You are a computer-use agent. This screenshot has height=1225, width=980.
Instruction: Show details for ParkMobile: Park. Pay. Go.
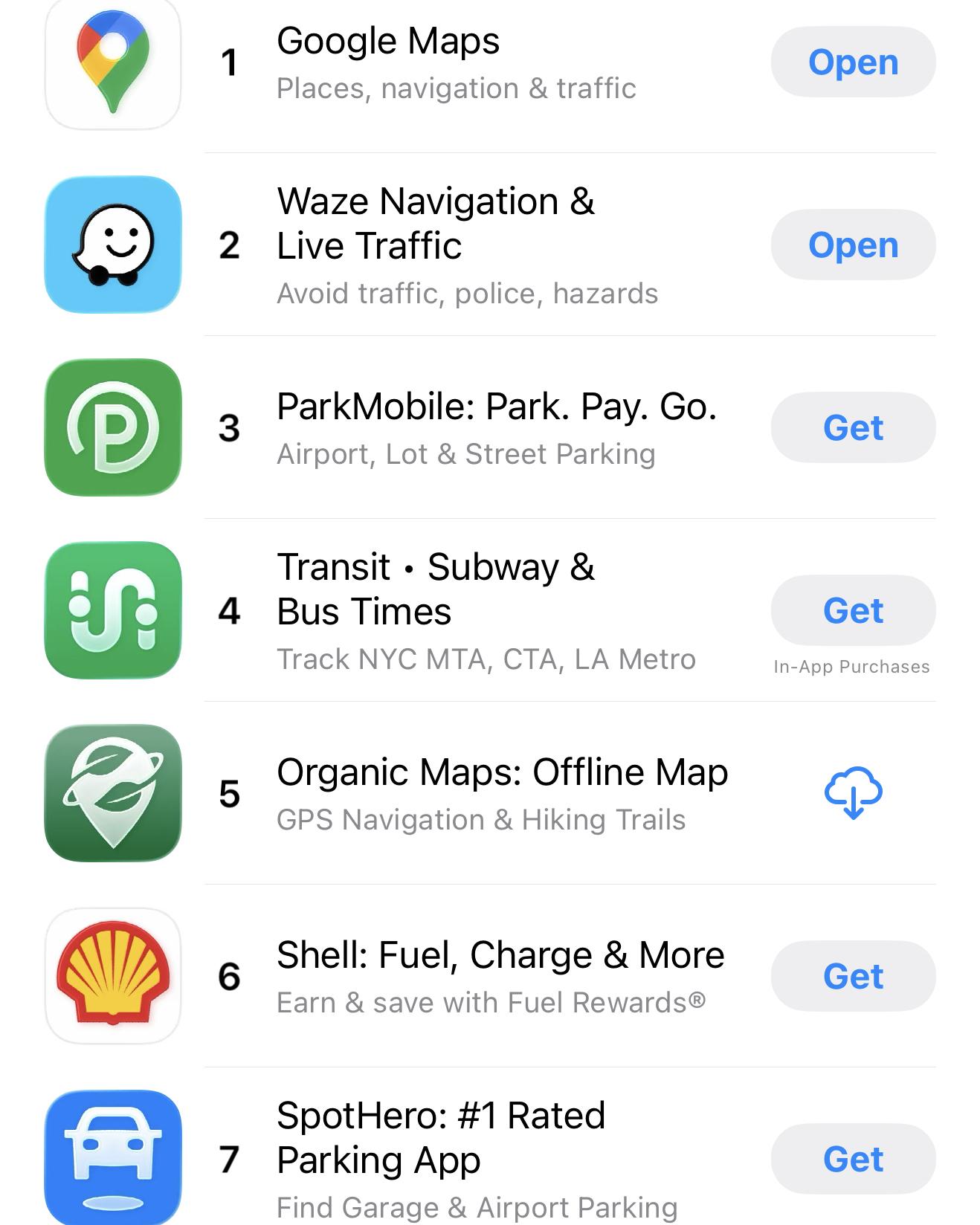tap(496, 407)
